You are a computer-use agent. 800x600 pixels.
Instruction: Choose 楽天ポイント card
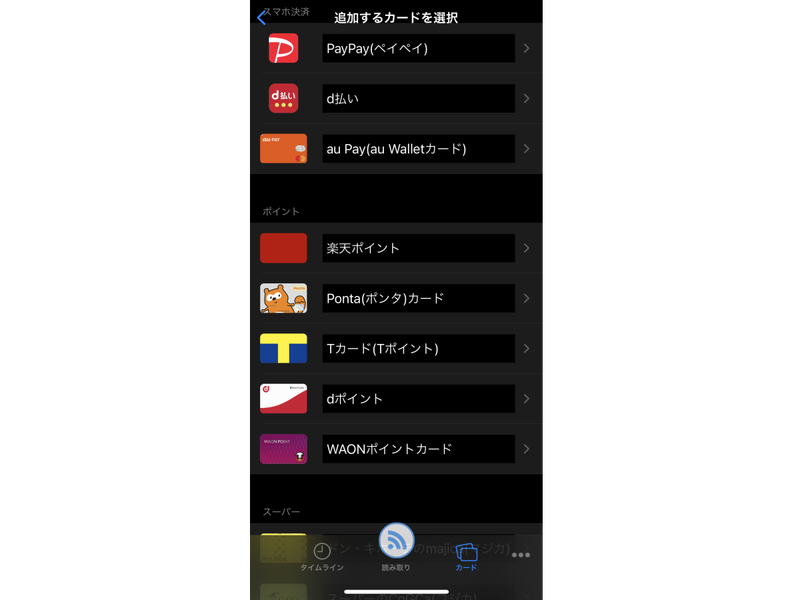[x=418, y=248]
